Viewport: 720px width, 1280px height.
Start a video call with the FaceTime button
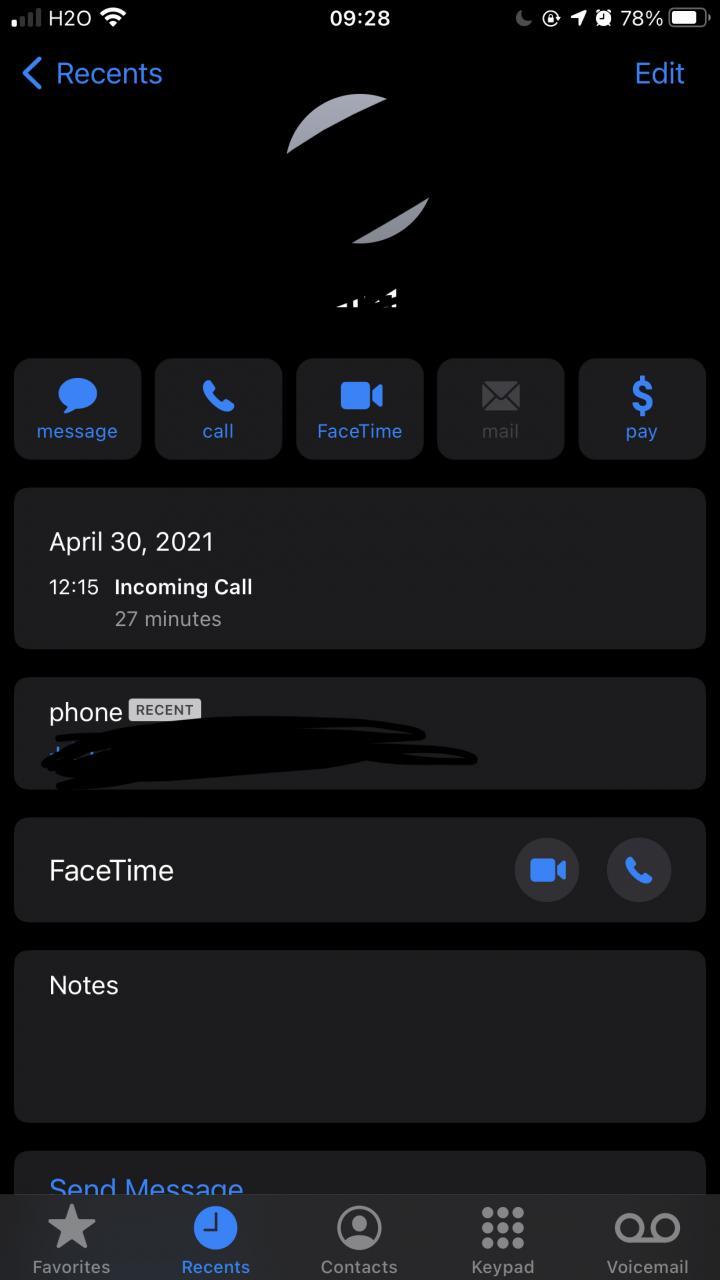(x=359, y=409)
